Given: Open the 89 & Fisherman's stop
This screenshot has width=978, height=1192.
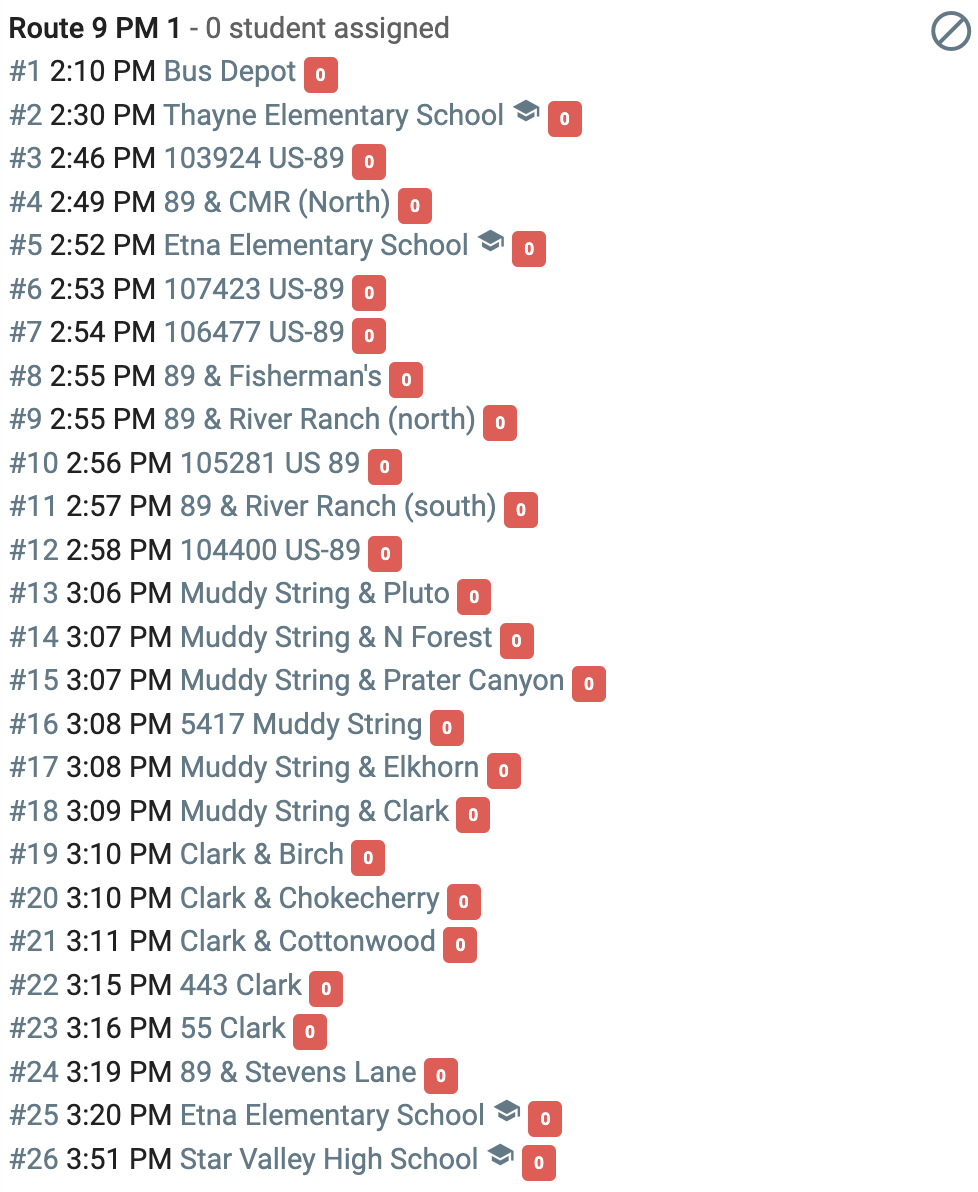Looking at the screenshot, I should [x=272, y=376].
